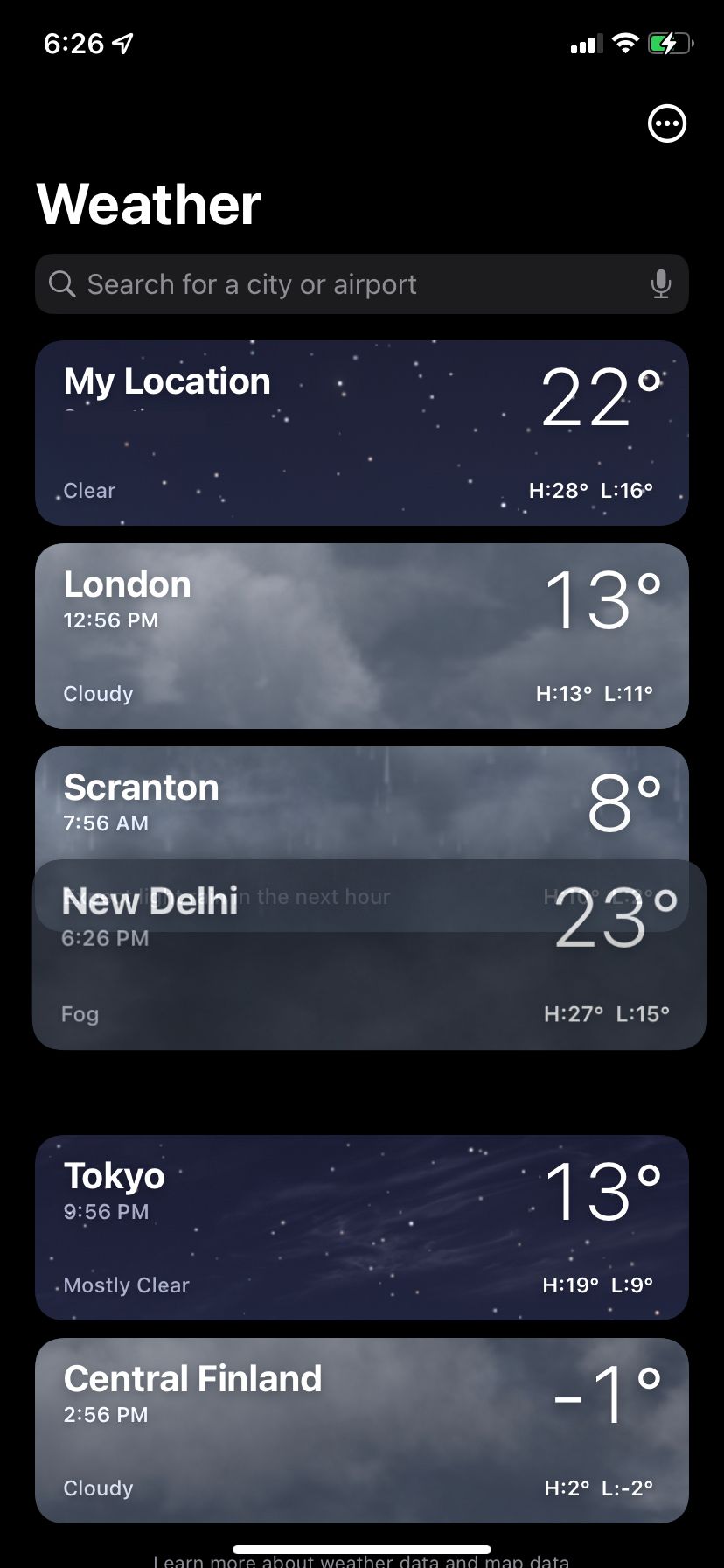724x1568 pixels.
Task: Tap the city or airport search field
Action: click(x=350, y=284)
